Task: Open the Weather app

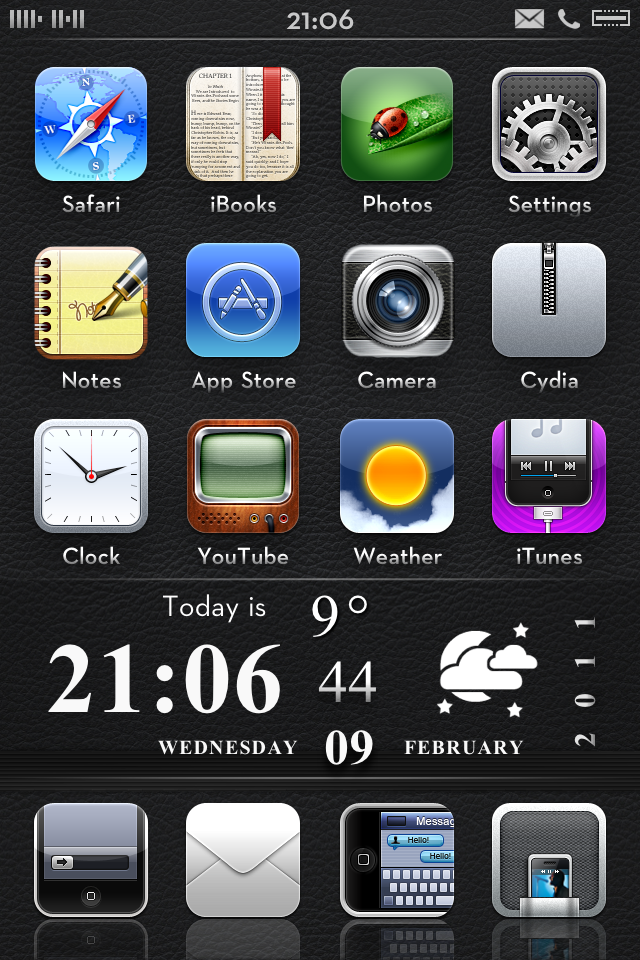Action: click(397, 476)
